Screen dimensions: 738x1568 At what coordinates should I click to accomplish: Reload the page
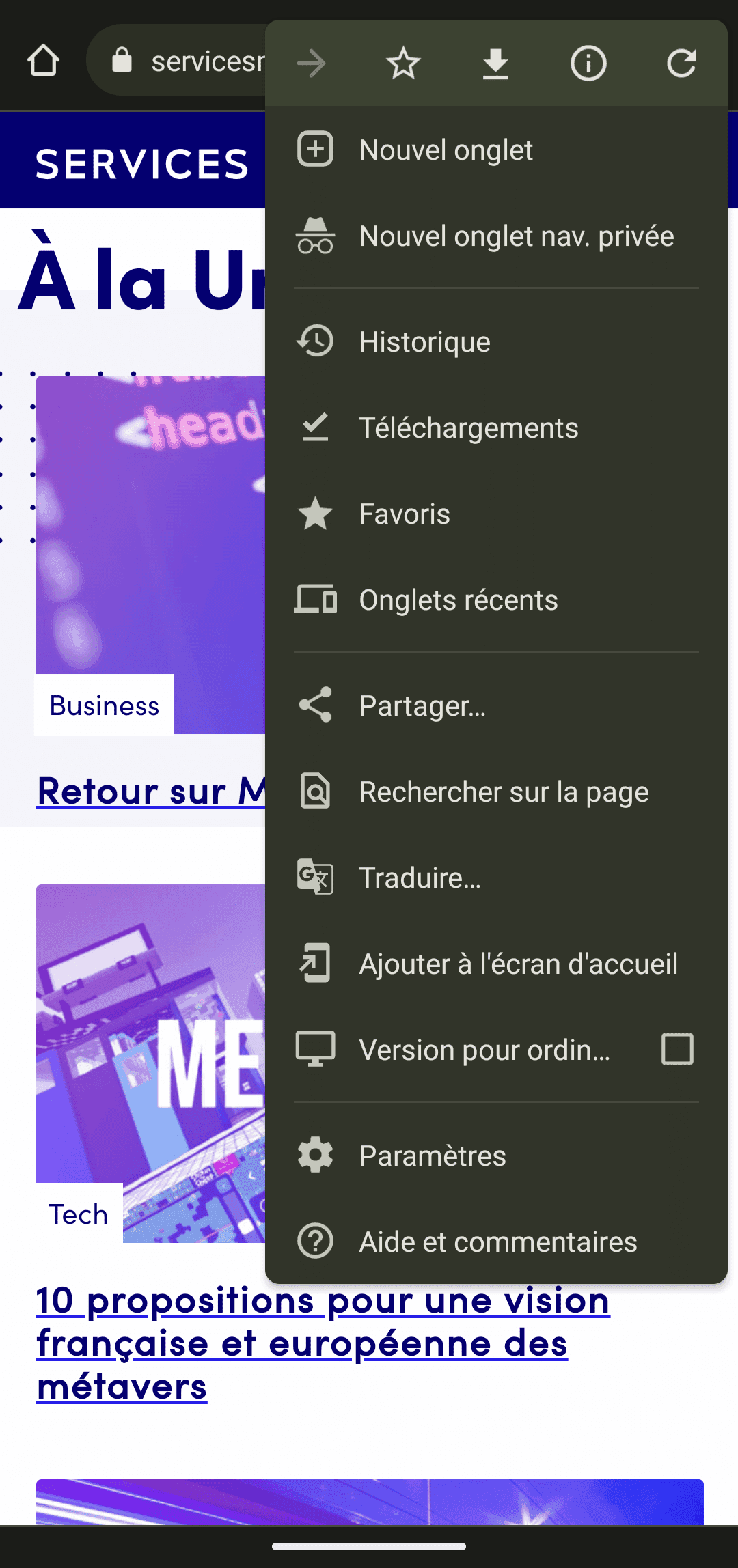point(681,64)
